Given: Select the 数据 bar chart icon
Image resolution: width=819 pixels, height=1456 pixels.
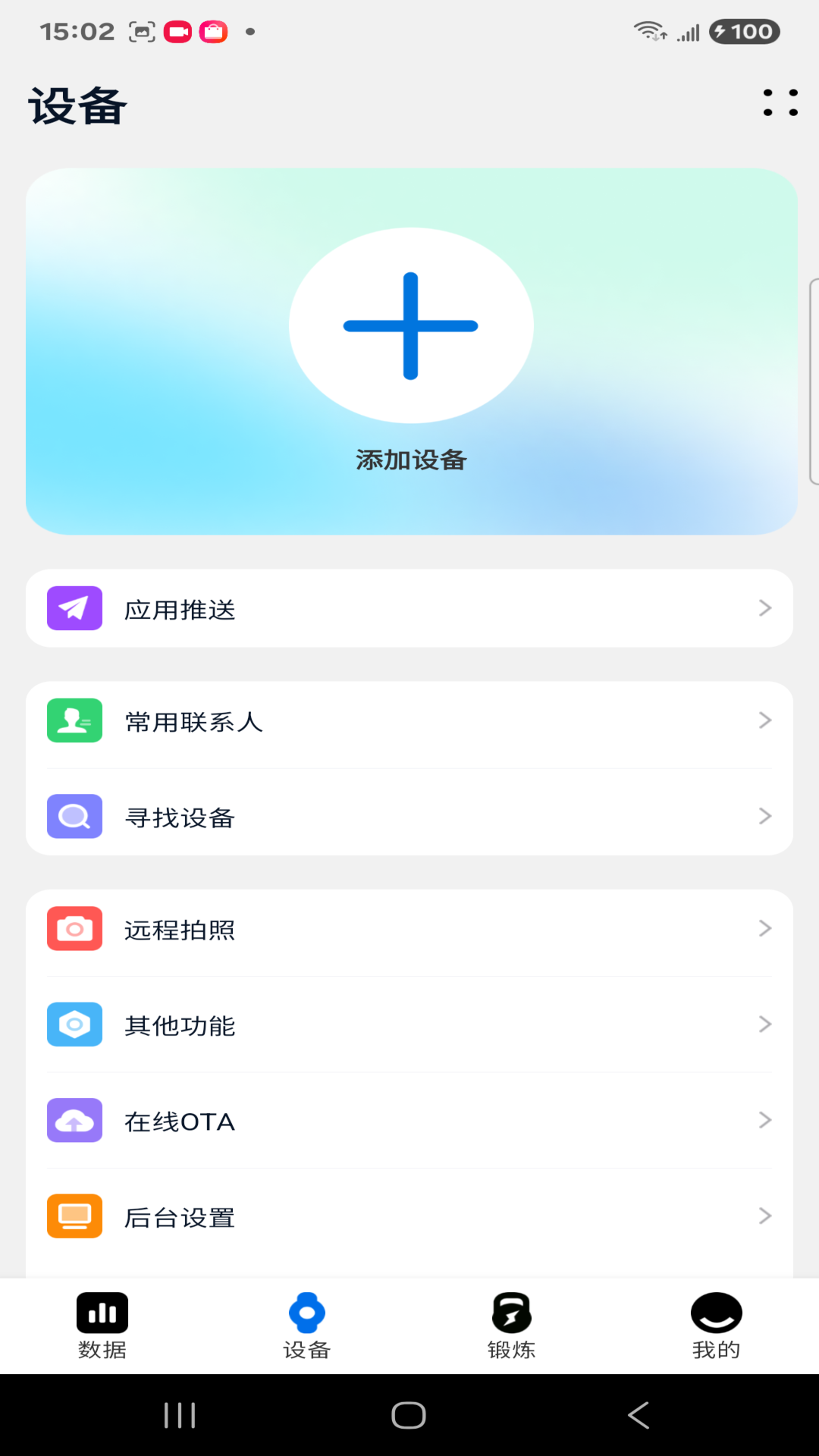Looking at the screenshot, I should click(102, 1312).
